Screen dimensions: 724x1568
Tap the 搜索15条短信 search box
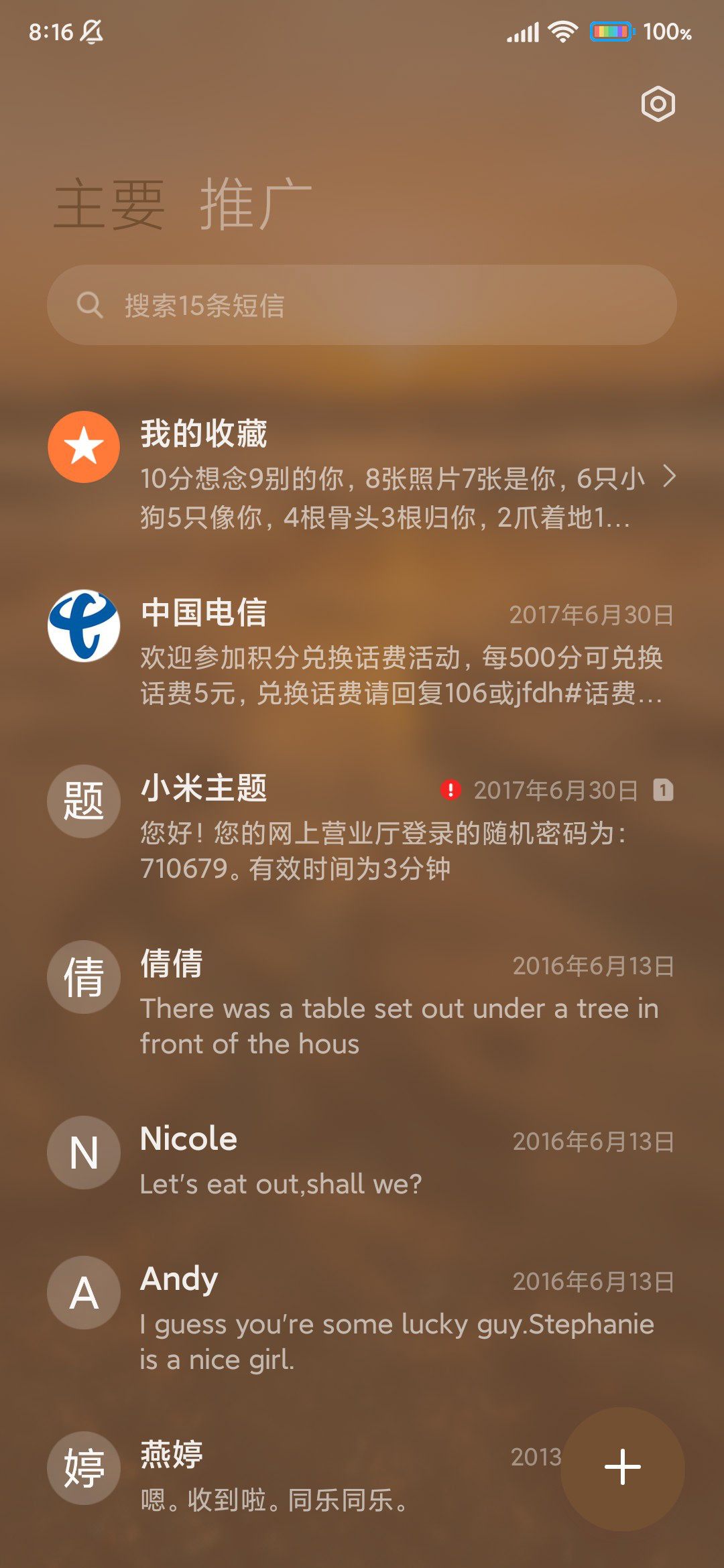pyautogui.click(x=362, y=305)
